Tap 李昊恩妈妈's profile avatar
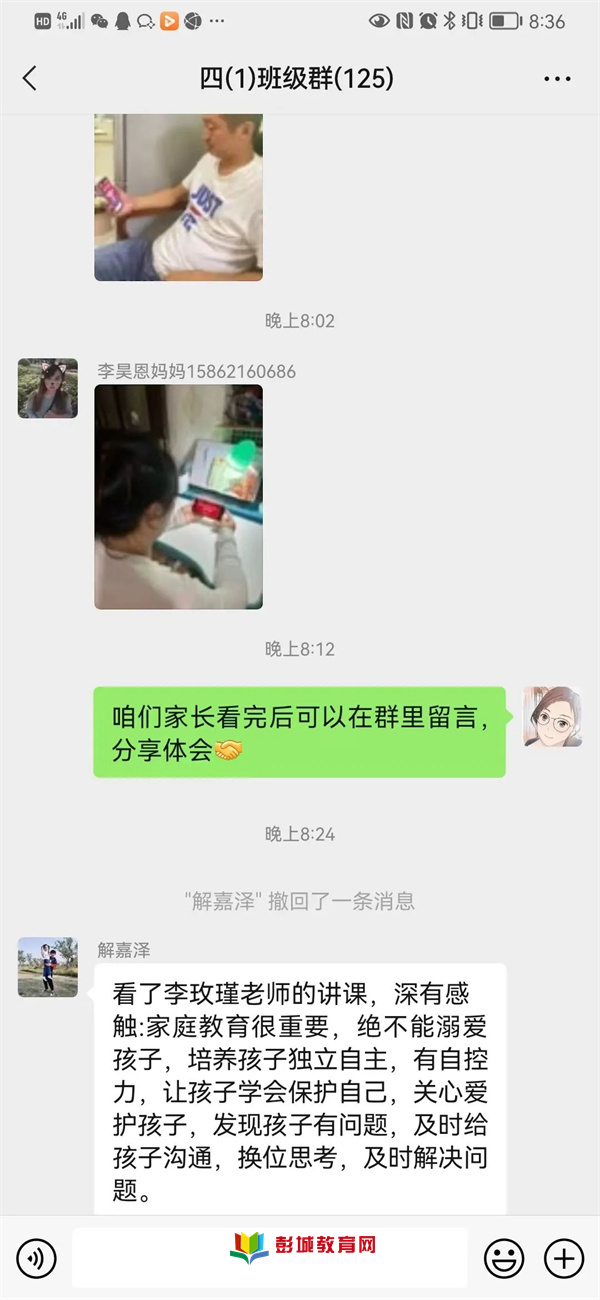The height and width of the screenshot is (1300, 600). click(x=48, y=388)
